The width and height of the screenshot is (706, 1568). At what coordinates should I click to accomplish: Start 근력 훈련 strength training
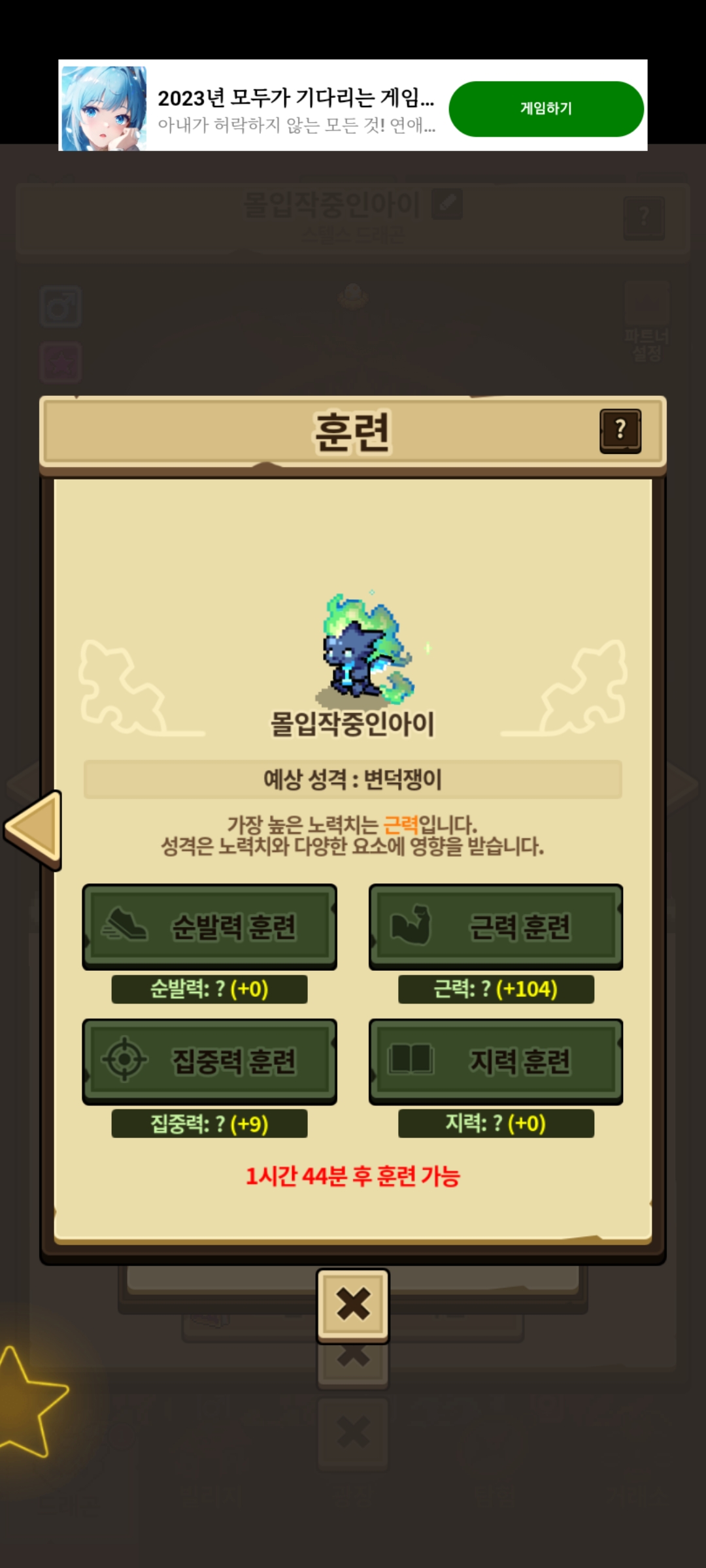pyautogui.click(x=496, y=926)
